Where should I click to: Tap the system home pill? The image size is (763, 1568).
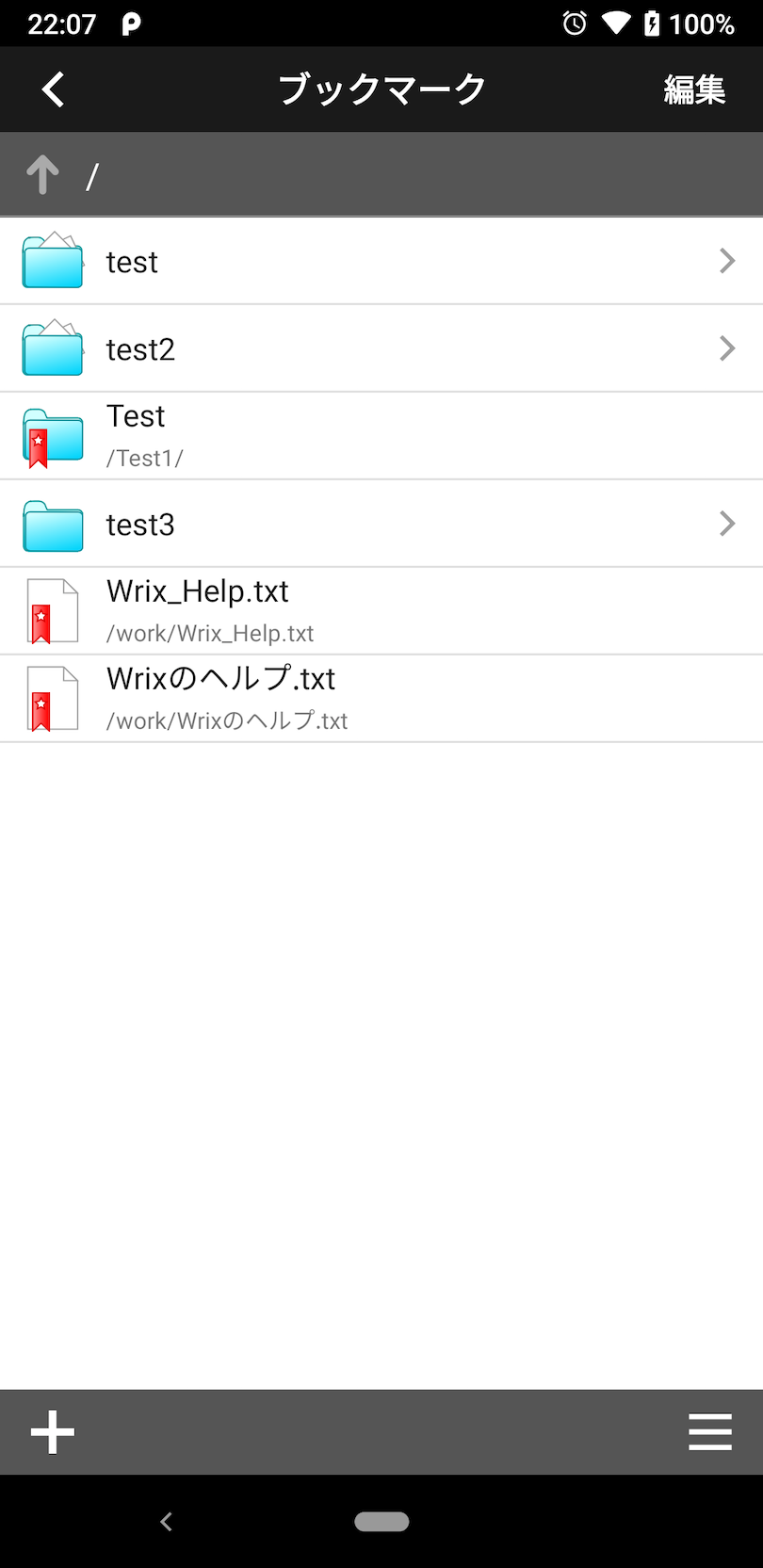click(x=381, y=1521)
